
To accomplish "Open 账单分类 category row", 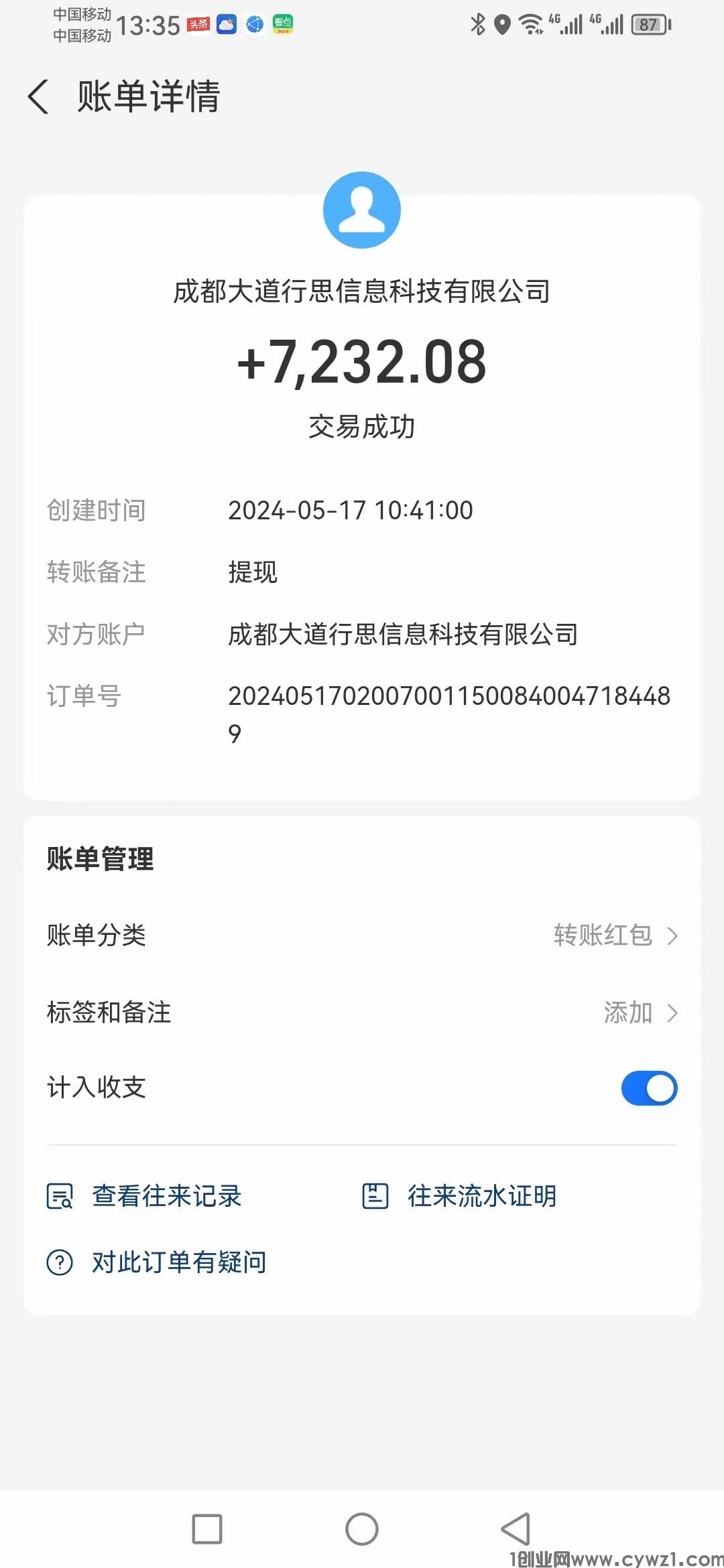I will pos(362,935).
